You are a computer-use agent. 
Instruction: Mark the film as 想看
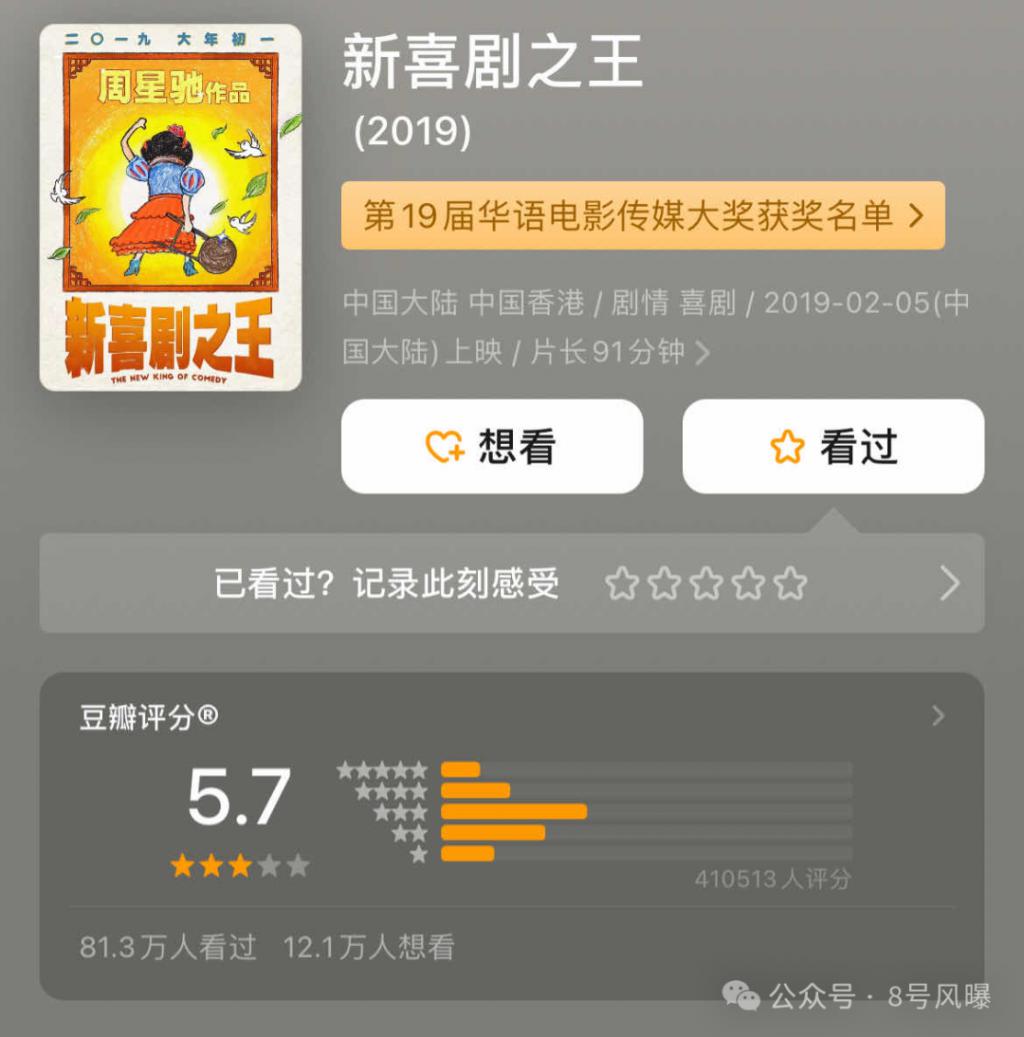click(491, 447)
